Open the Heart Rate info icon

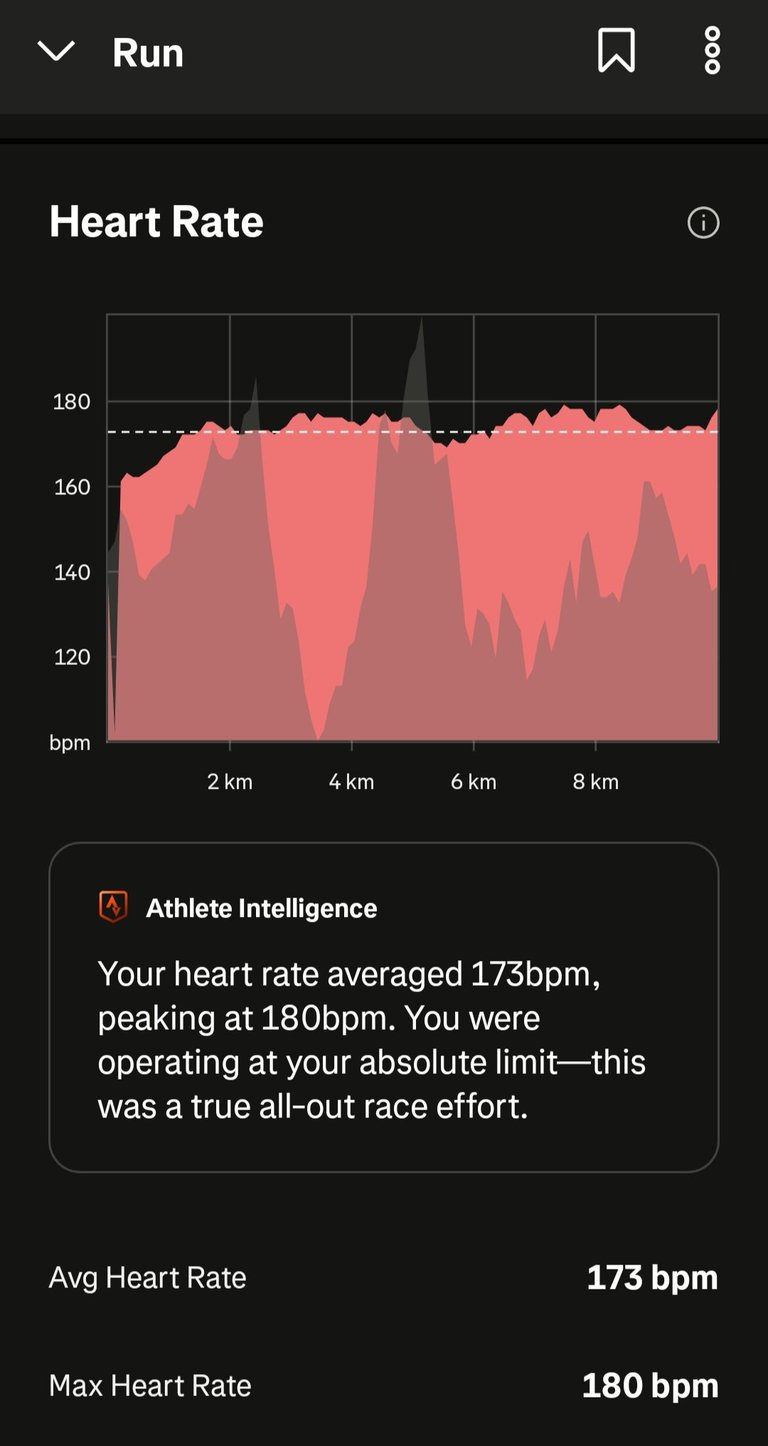[703, 222]
